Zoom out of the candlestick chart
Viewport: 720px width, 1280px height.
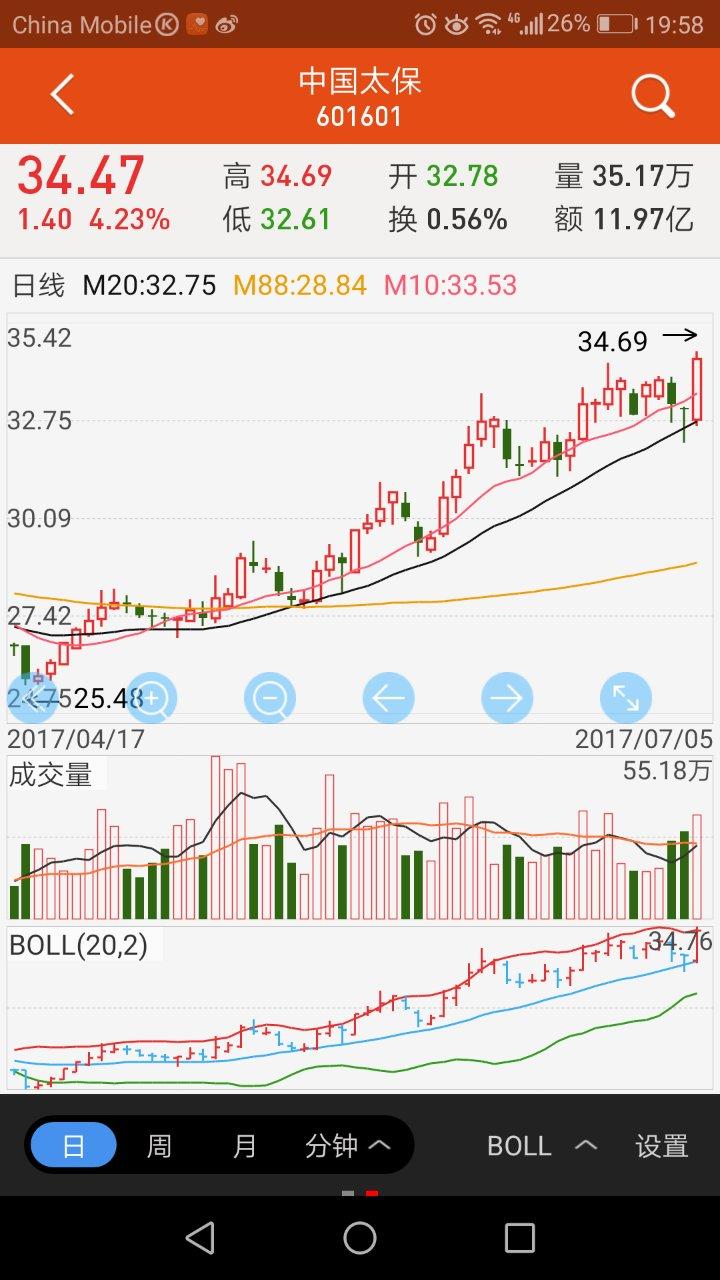(x=270, y=697)
